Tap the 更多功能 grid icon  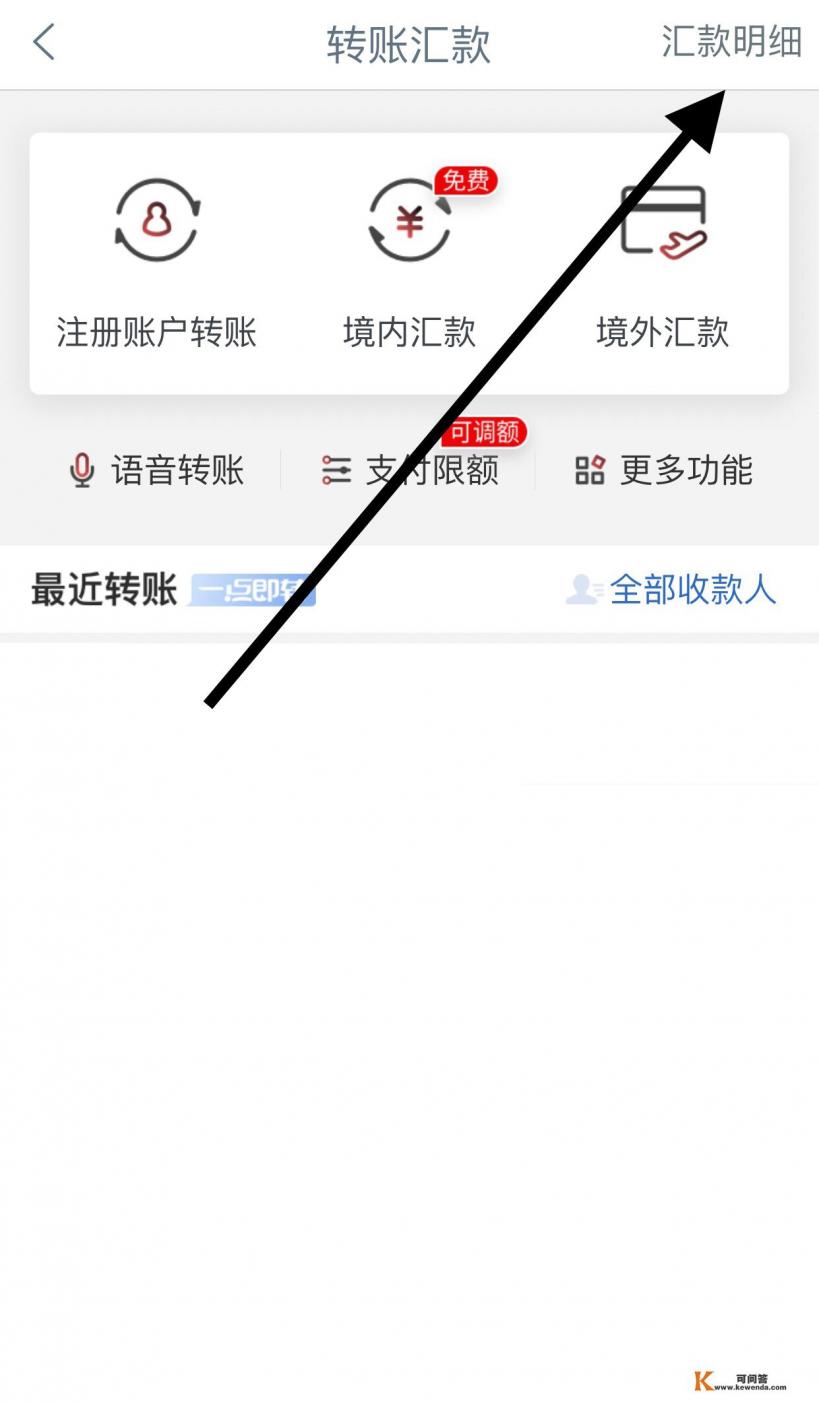point(589,470)
